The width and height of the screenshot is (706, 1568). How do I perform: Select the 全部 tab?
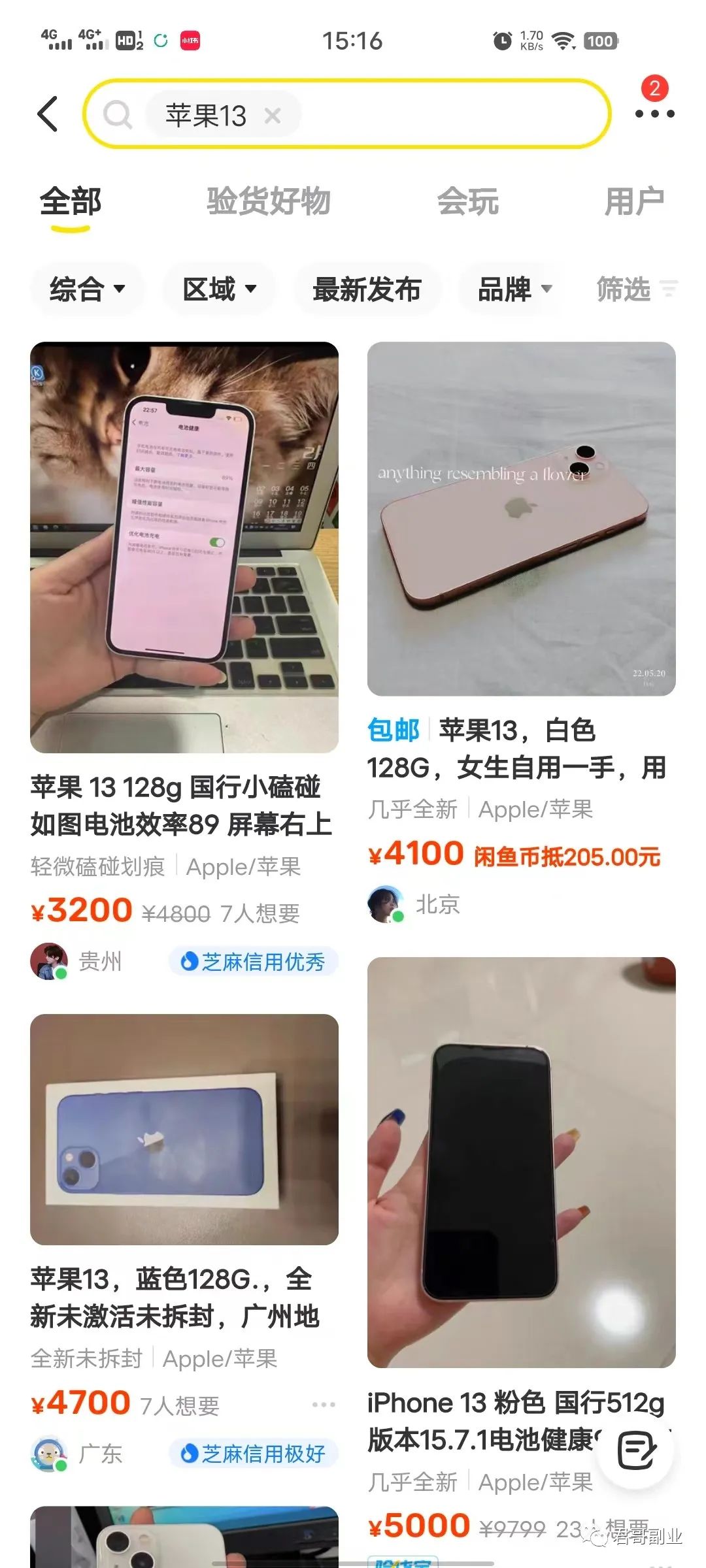(71, 201)
